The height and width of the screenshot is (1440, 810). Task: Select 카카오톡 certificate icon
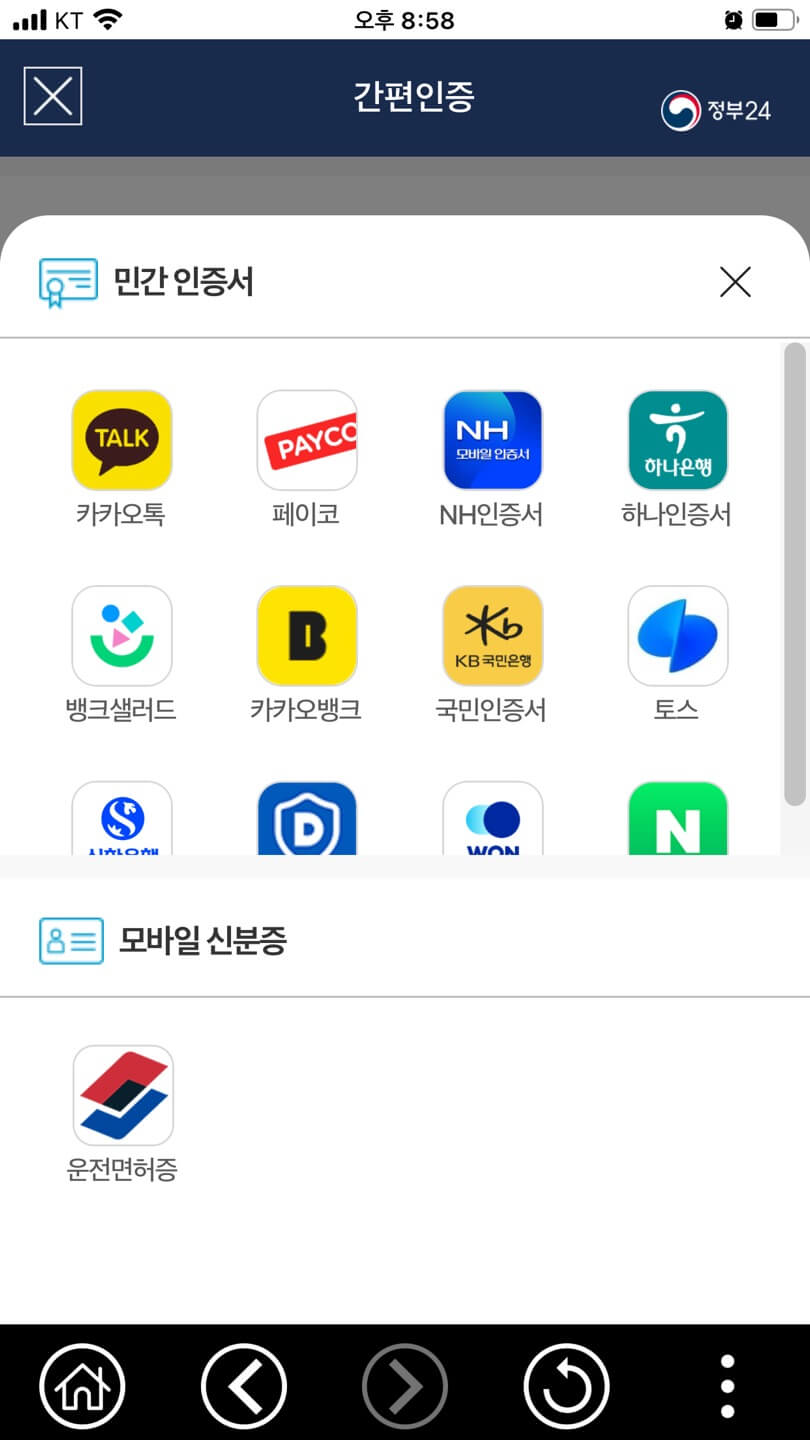121,440
